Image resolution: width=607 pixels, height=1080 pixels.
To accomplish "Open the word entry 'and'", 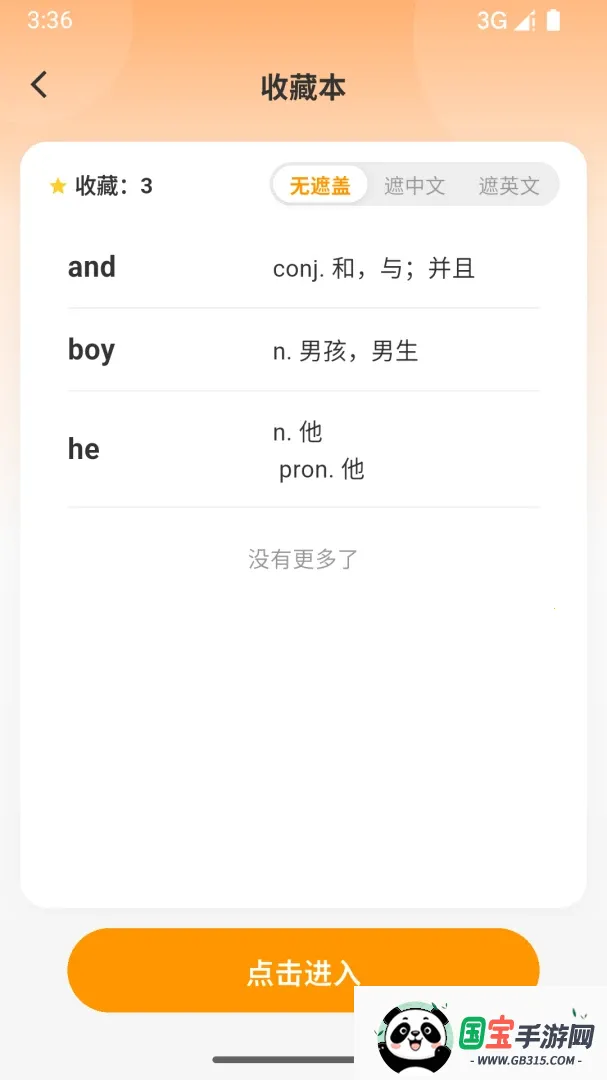I will tap(303, 267).
